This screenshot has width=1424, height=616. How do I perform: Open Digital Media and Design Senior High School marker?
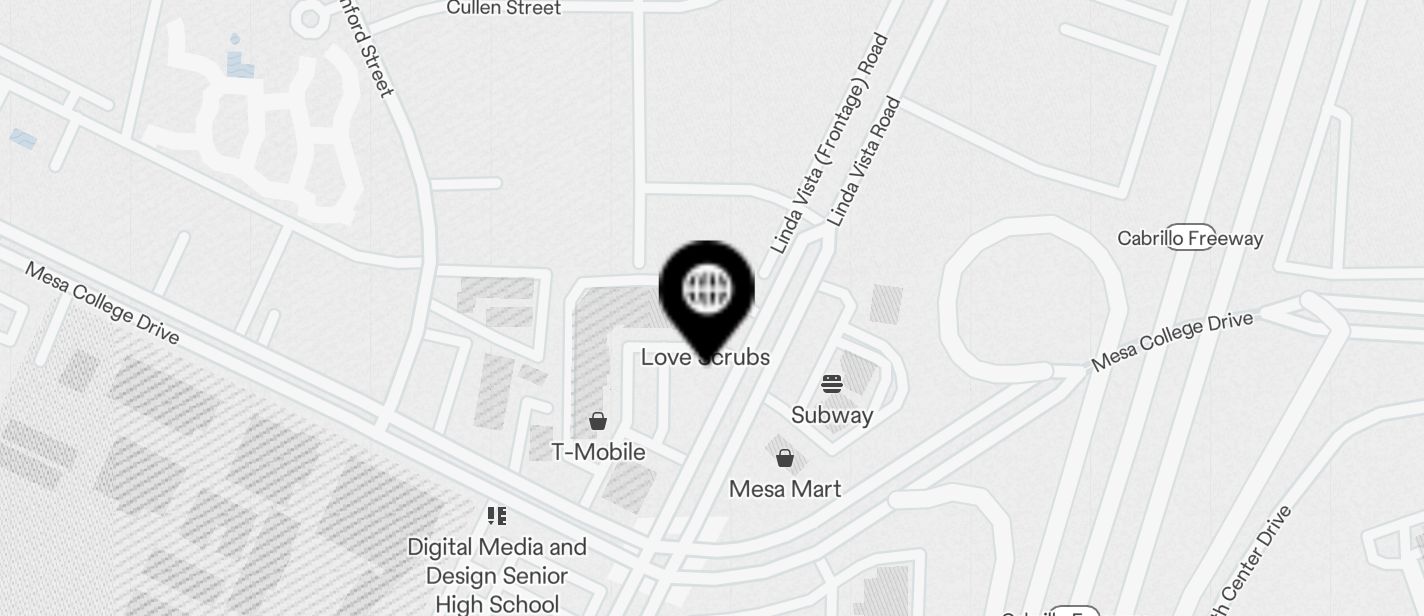tap(497, 516)
